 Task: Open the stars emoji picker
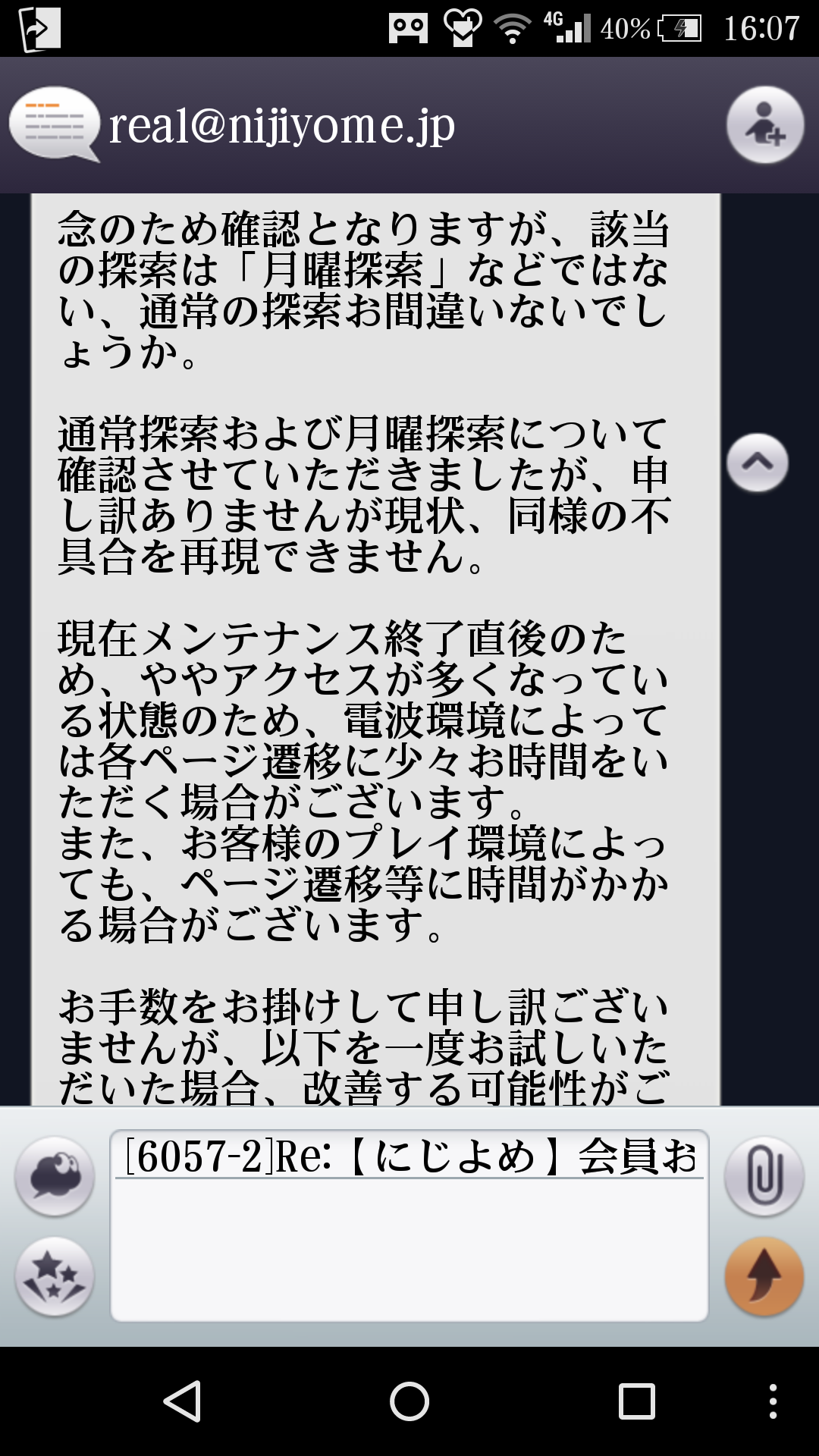click(x=54, y=1276)
